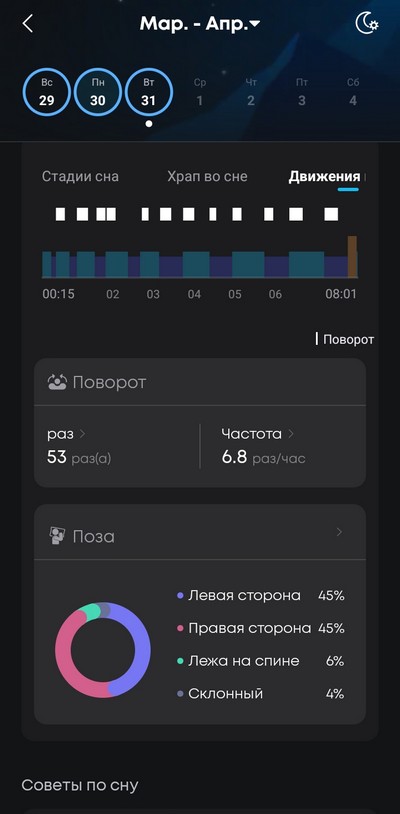Select Monday the 30th
Viewport: 400px width, 814px height.
point(98,92)
